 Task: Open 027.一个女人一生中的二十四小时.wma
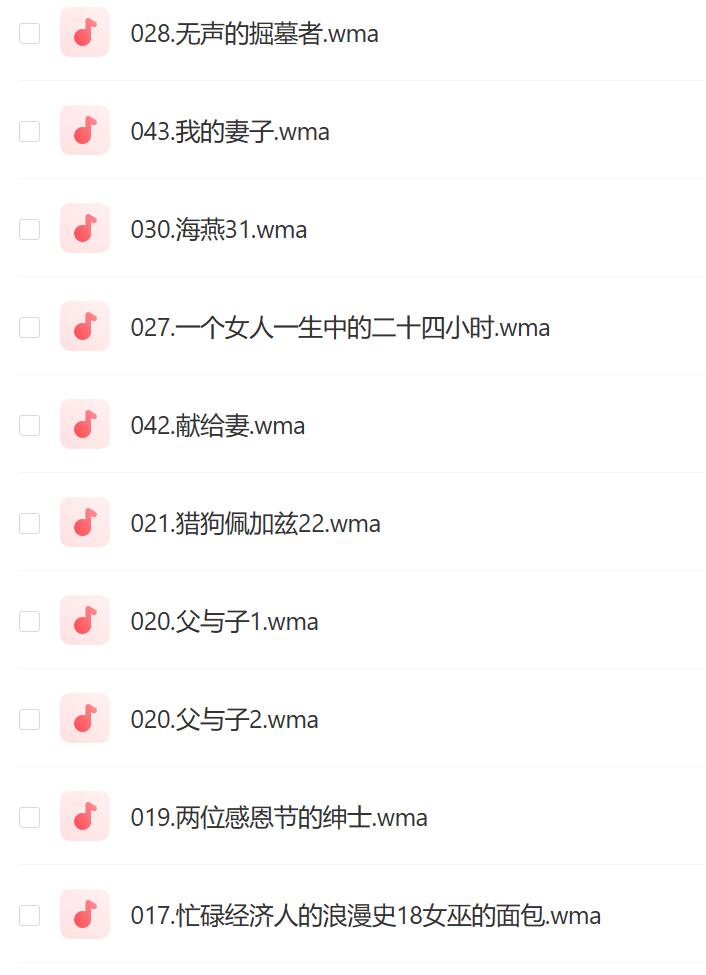point(339,328)
